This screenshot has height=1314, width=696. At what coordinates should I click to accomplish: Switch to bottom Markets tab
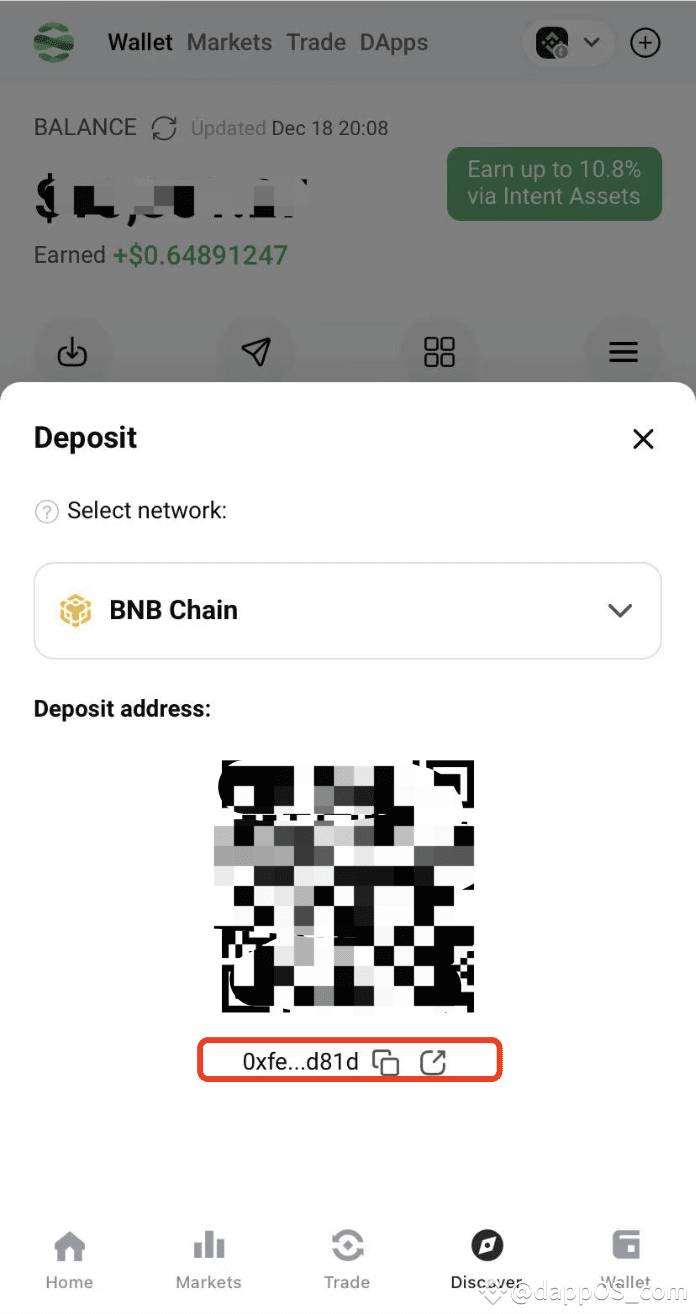coord(208,1259)
